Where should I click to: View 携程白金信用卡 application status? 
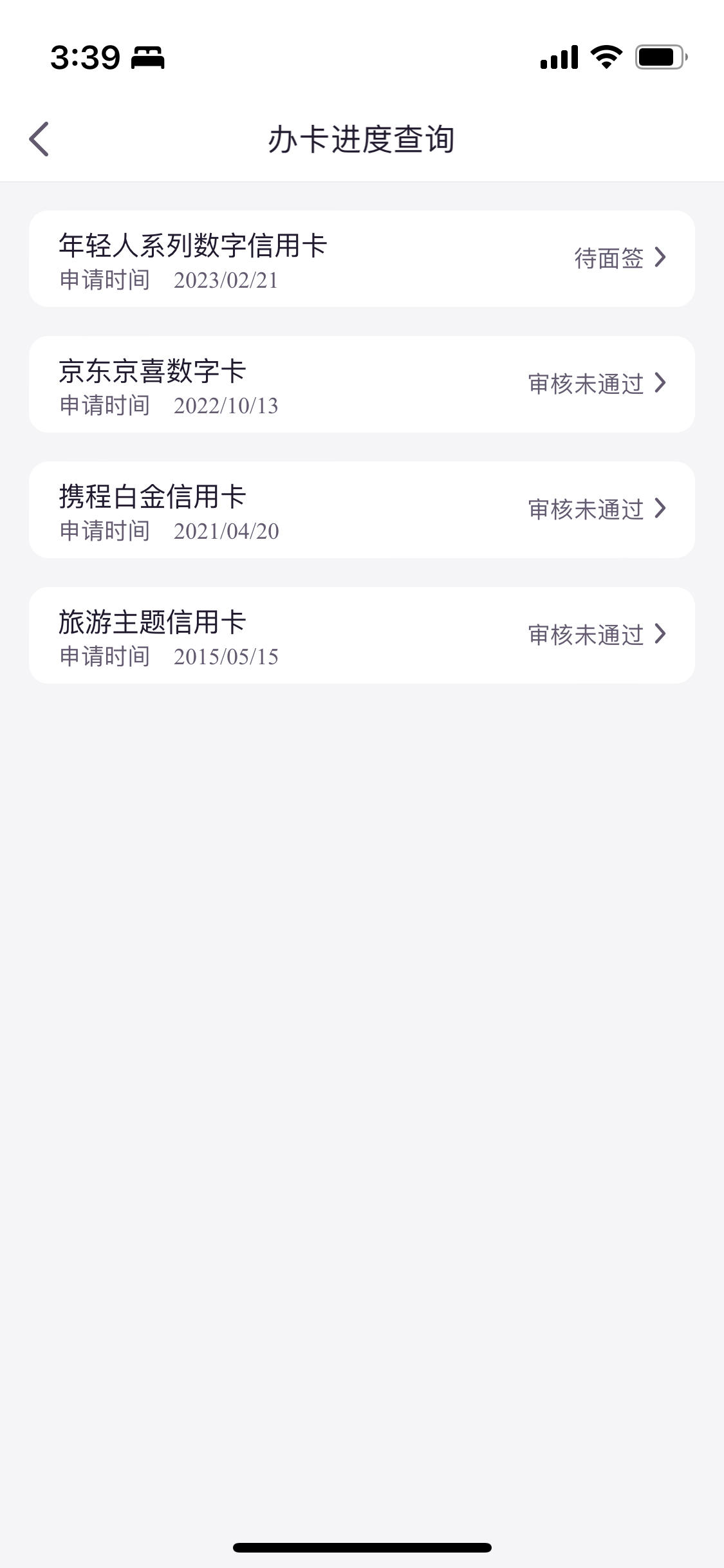coord(362,510)
